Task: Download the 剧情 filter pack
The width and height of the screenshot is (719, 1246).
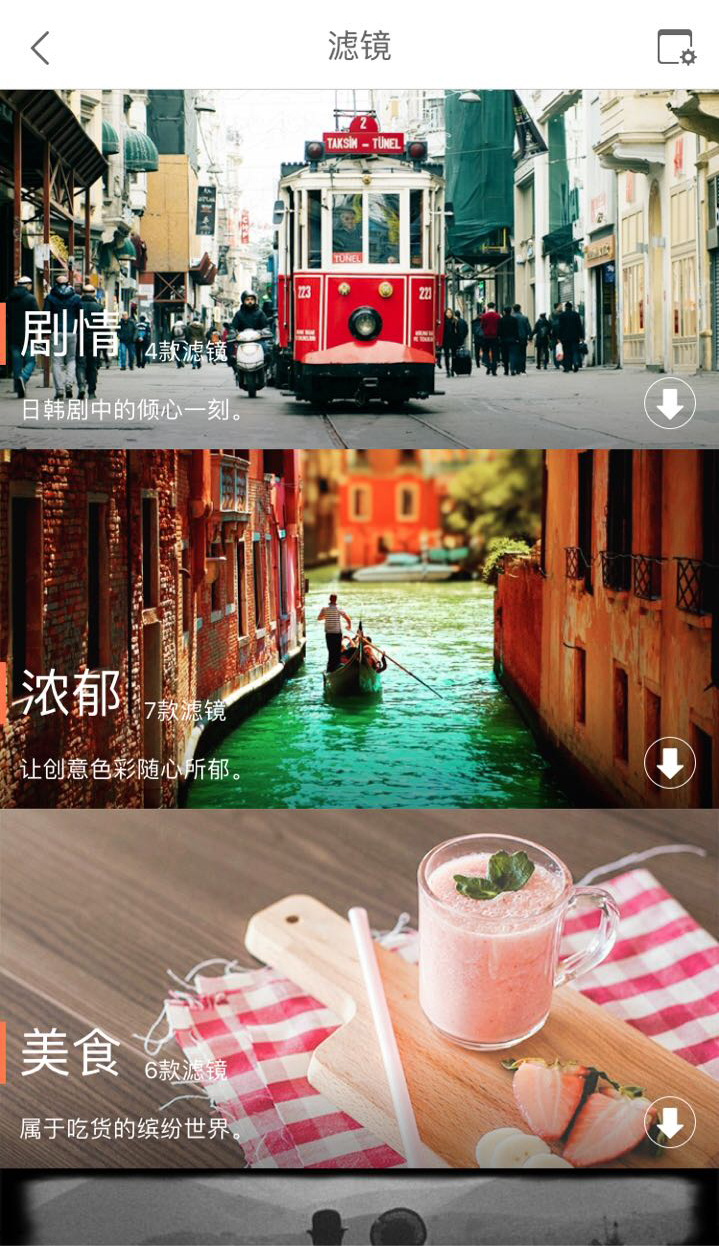Action: coord(669,403)
